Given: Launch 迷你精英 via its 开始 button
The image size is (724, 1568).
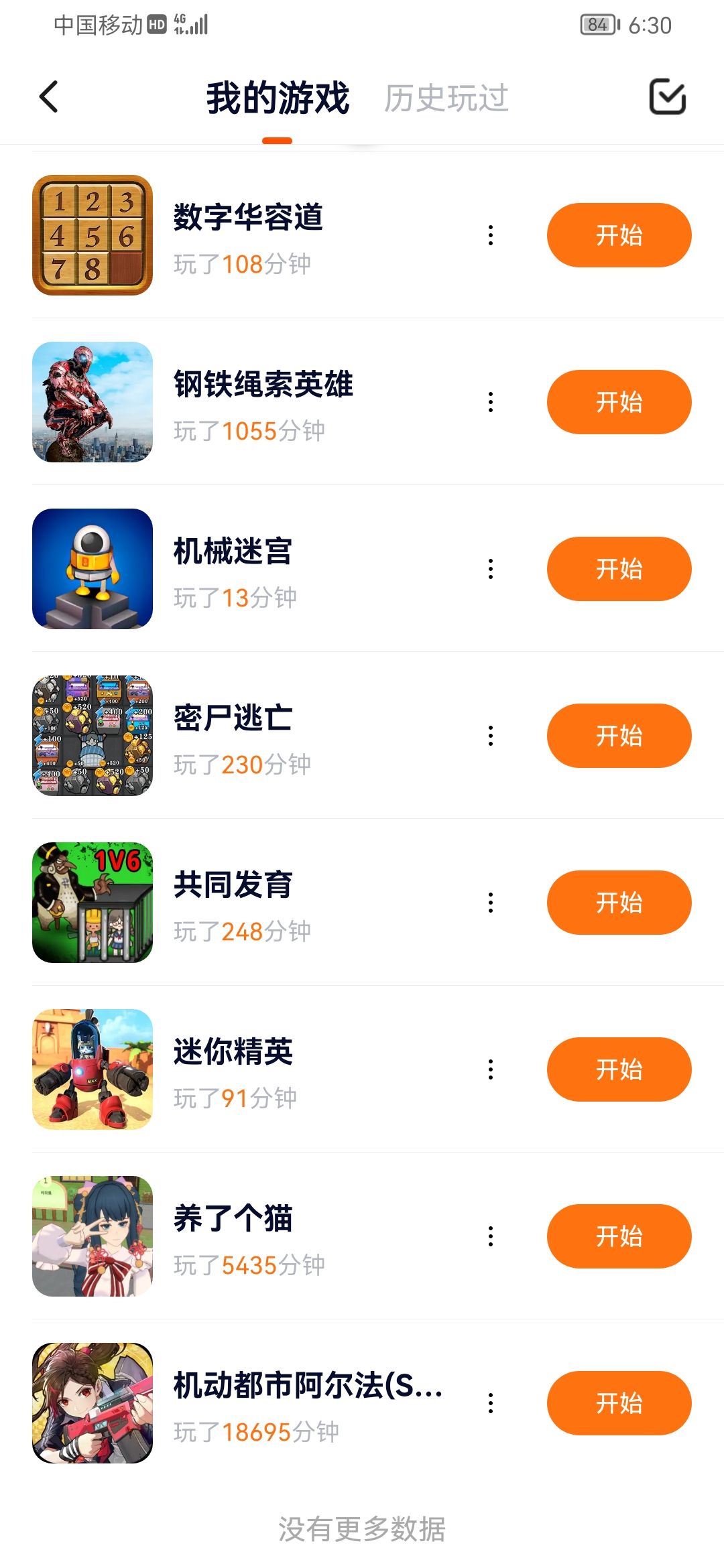Looking at the screenshot, I should coord(619,1069).
